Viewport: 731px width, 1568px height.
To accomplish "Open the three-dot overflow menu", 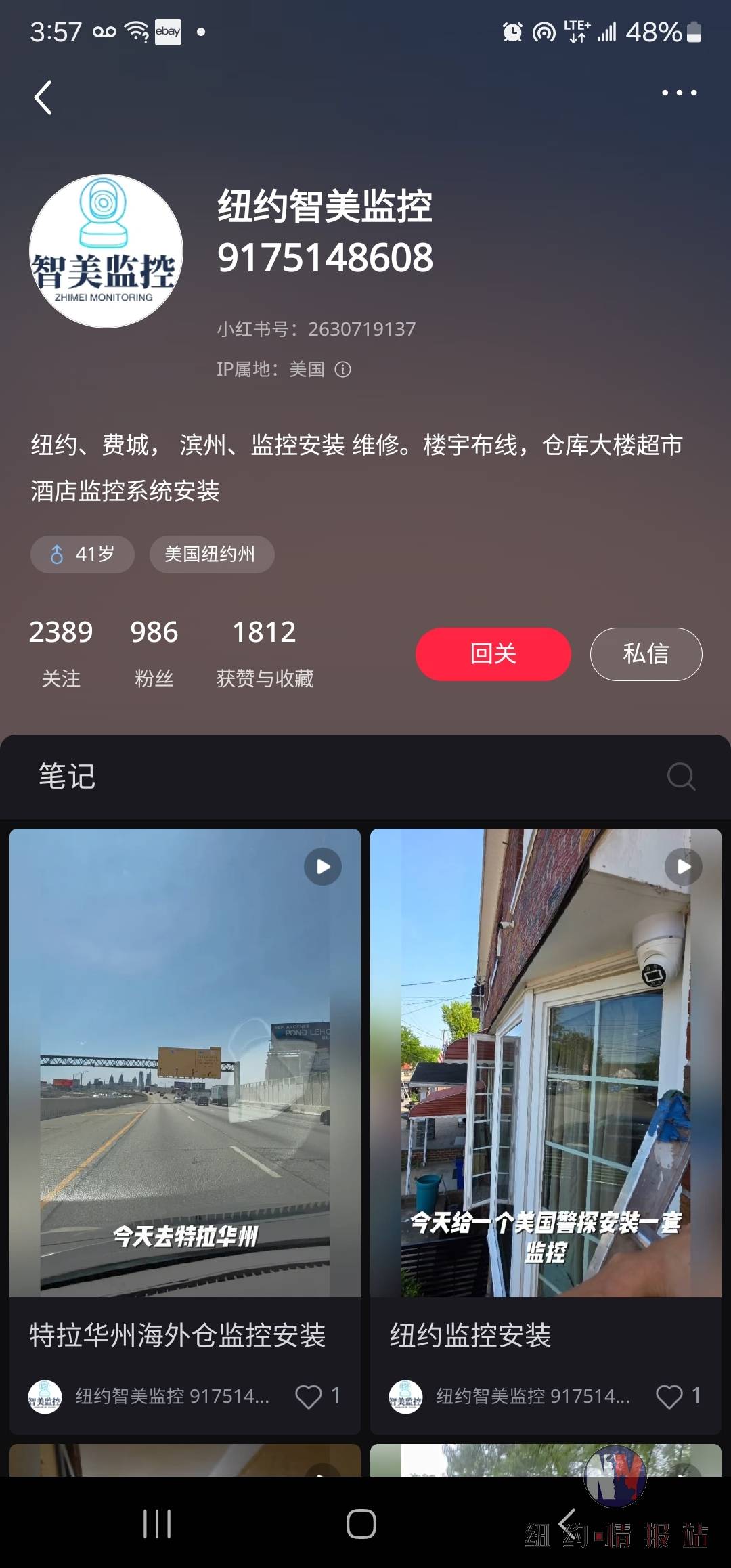I will 679,93.
